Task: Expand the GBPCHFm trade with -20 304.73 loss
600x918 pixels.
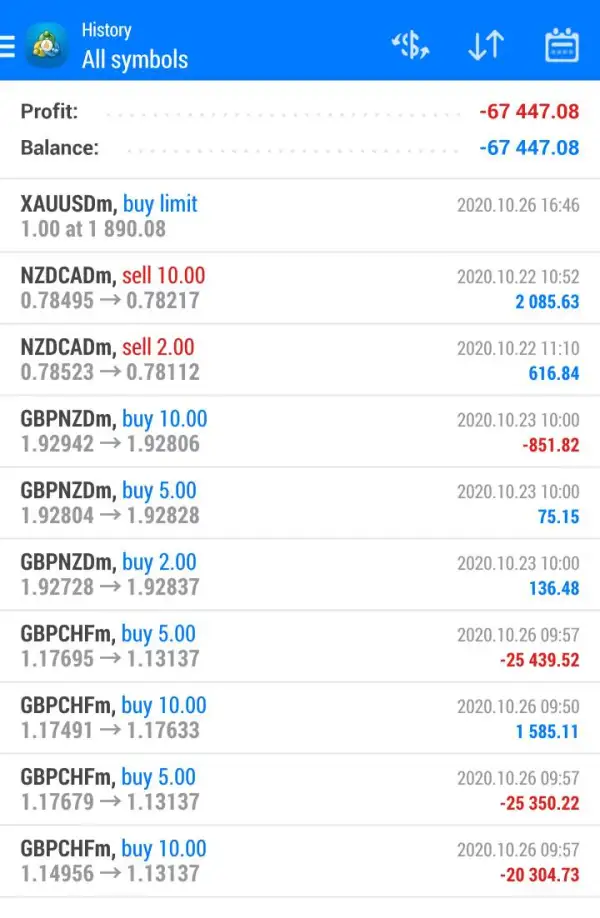Action: coord(300,861)
